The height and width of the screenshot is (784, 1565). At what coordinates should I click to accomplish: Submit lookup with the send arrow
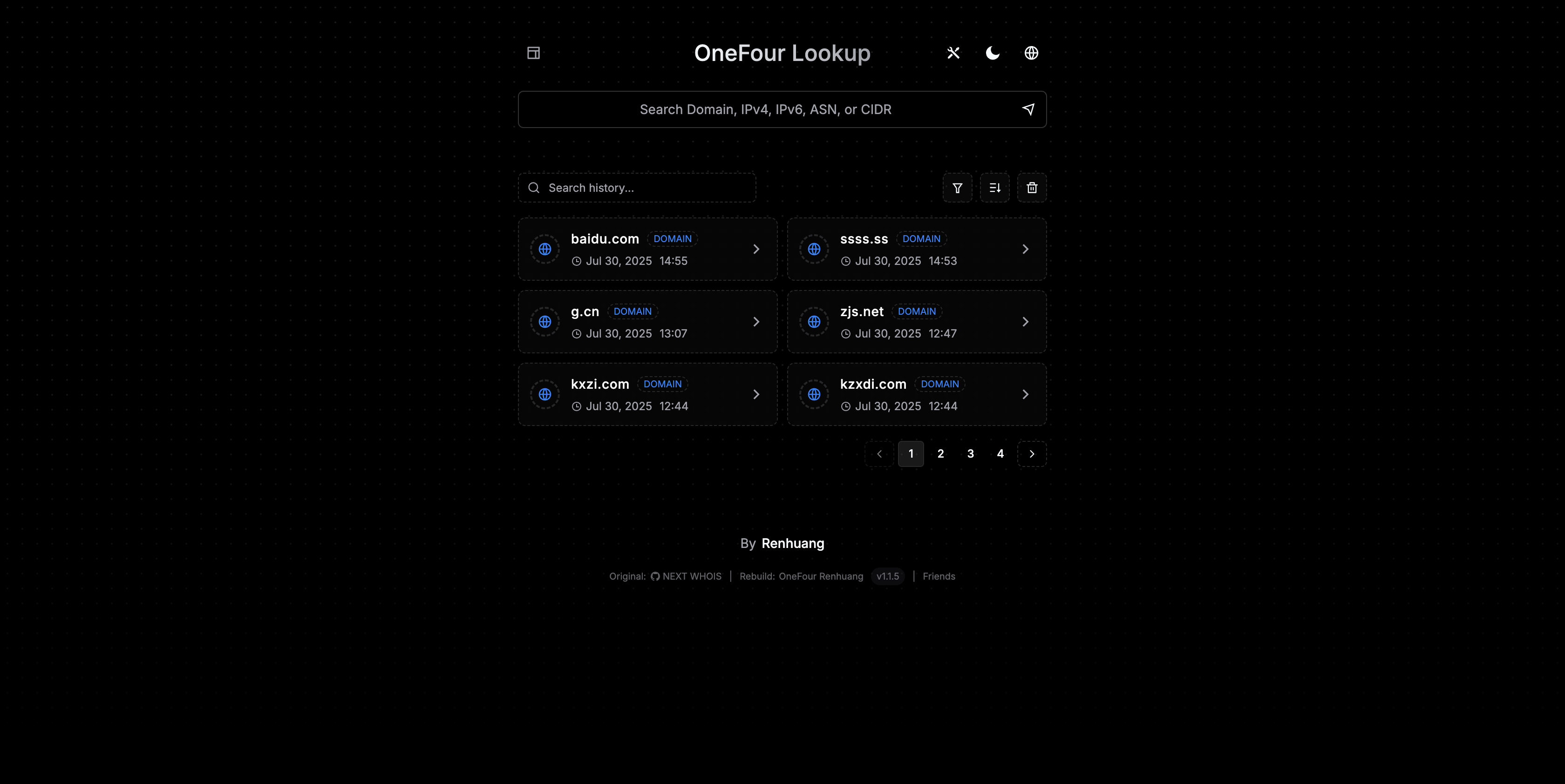1028,109
